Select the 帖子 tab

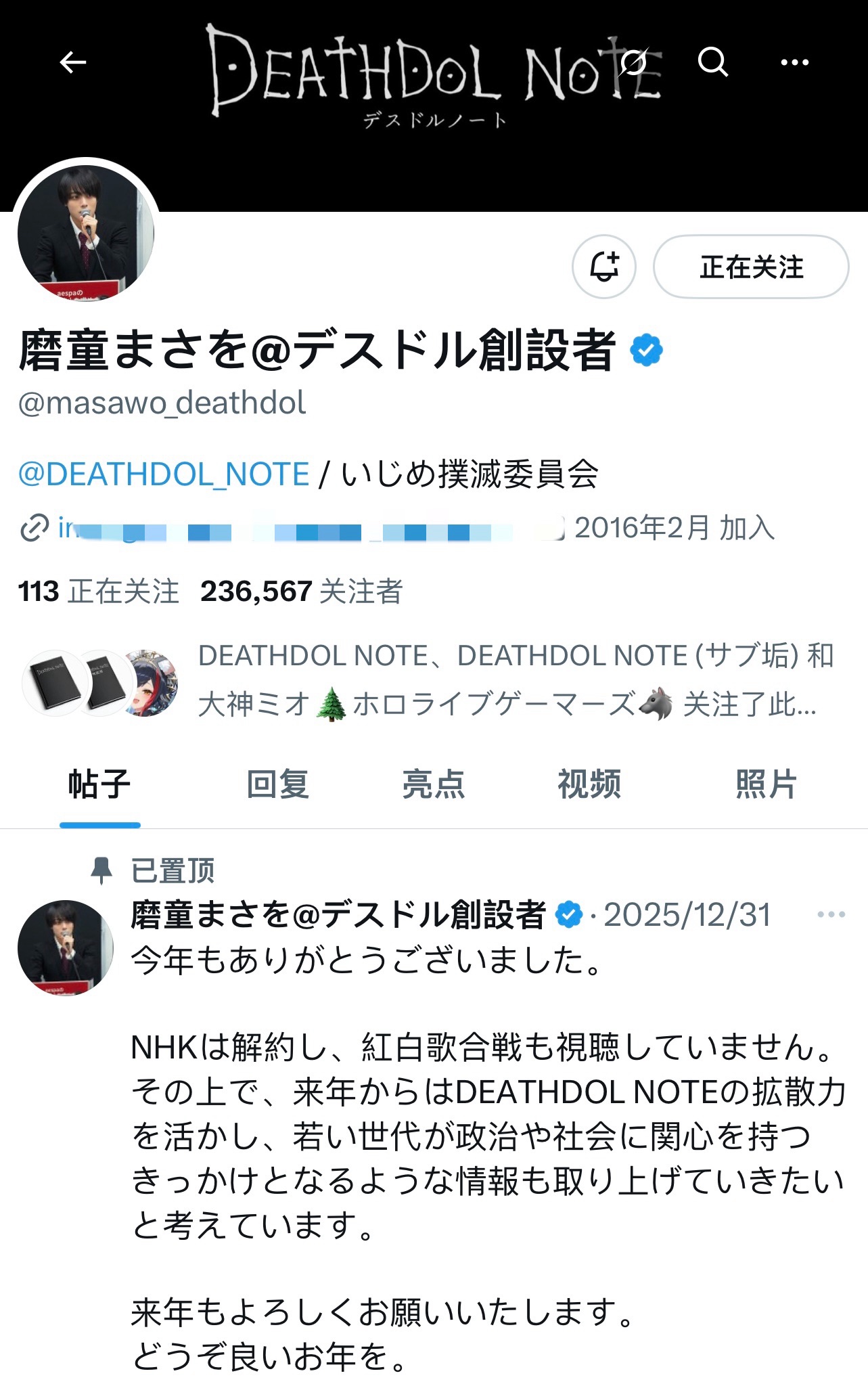pyautogui.click(x=99, y=785)
